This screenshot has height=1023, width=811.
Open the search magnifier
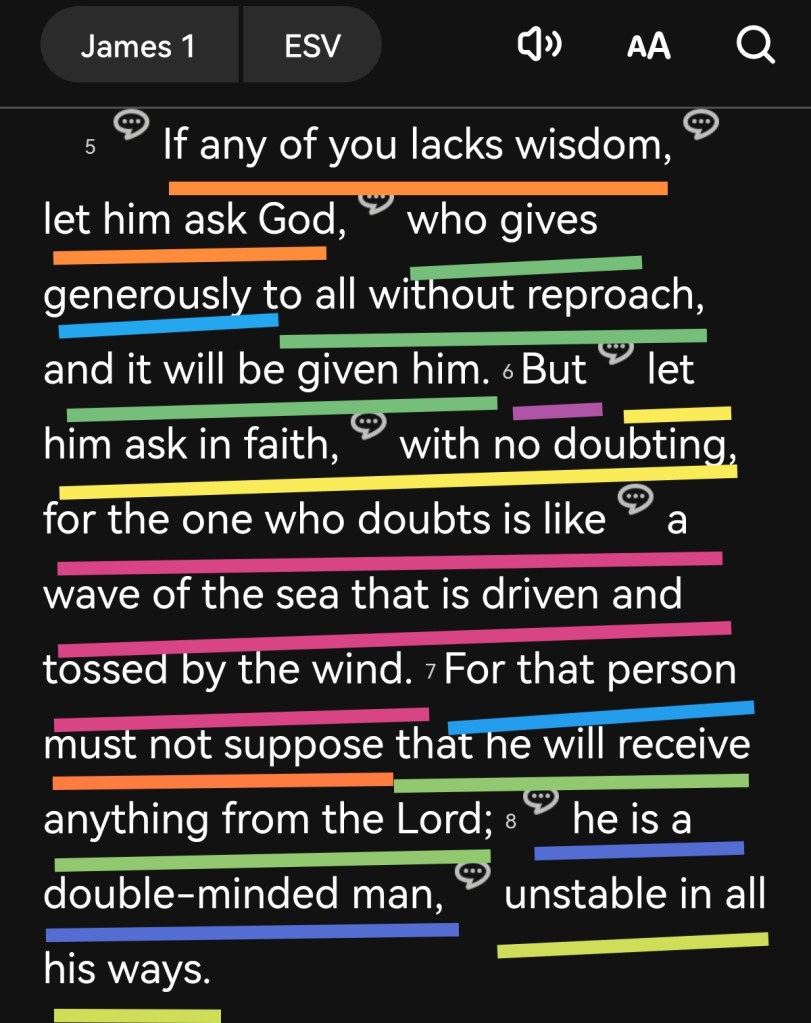(x=754, y=46)
